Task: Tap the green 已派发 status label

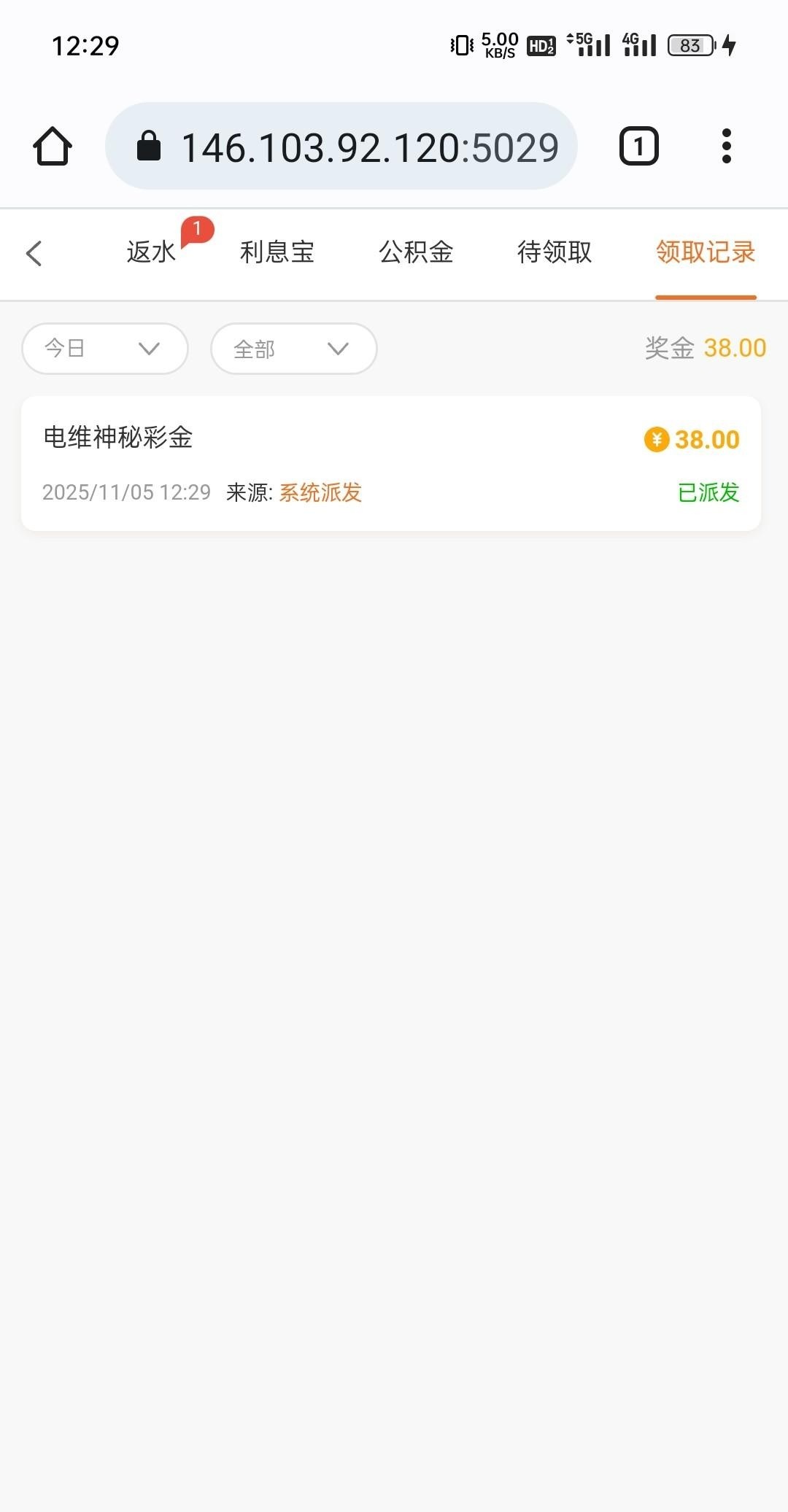Action: tap(706, 493)
